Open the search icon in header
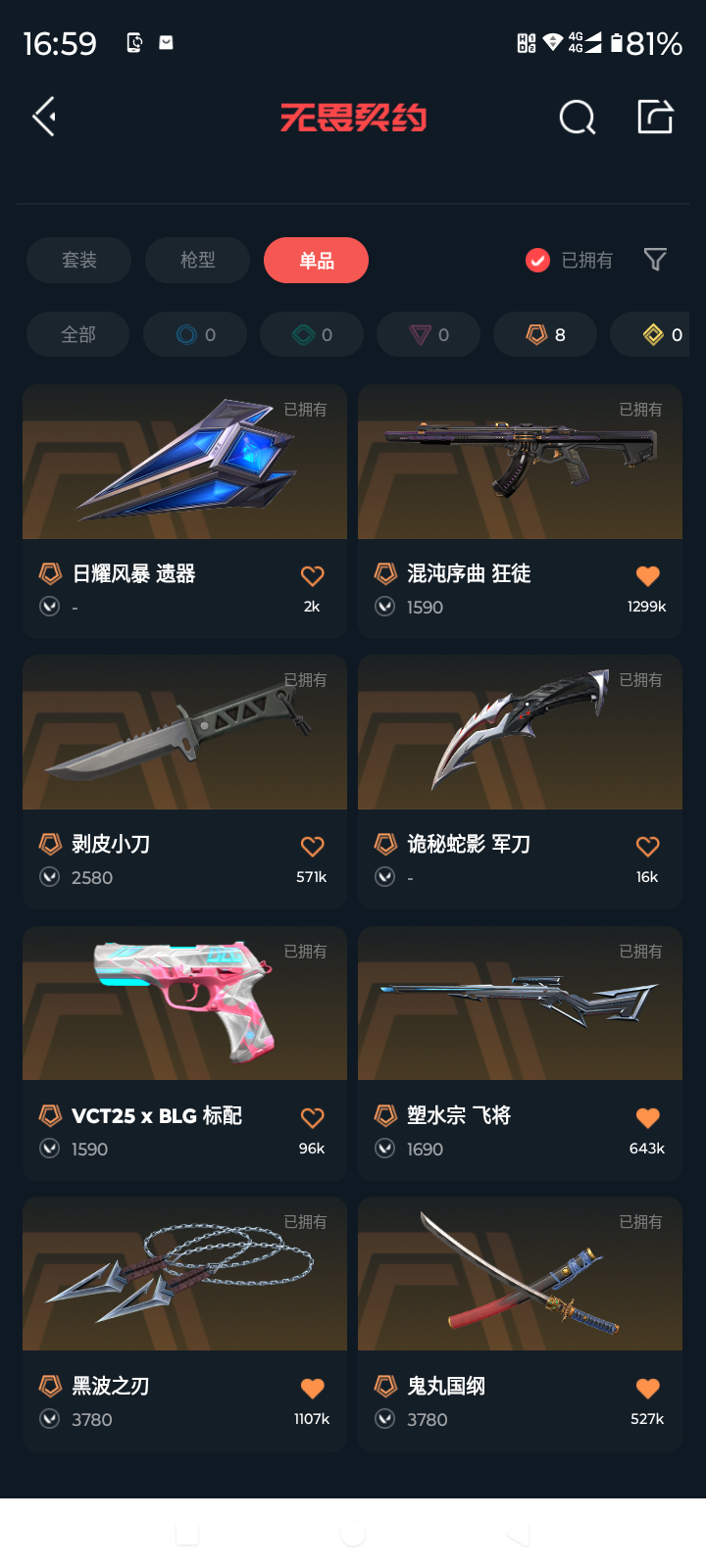 pos(577,118)
